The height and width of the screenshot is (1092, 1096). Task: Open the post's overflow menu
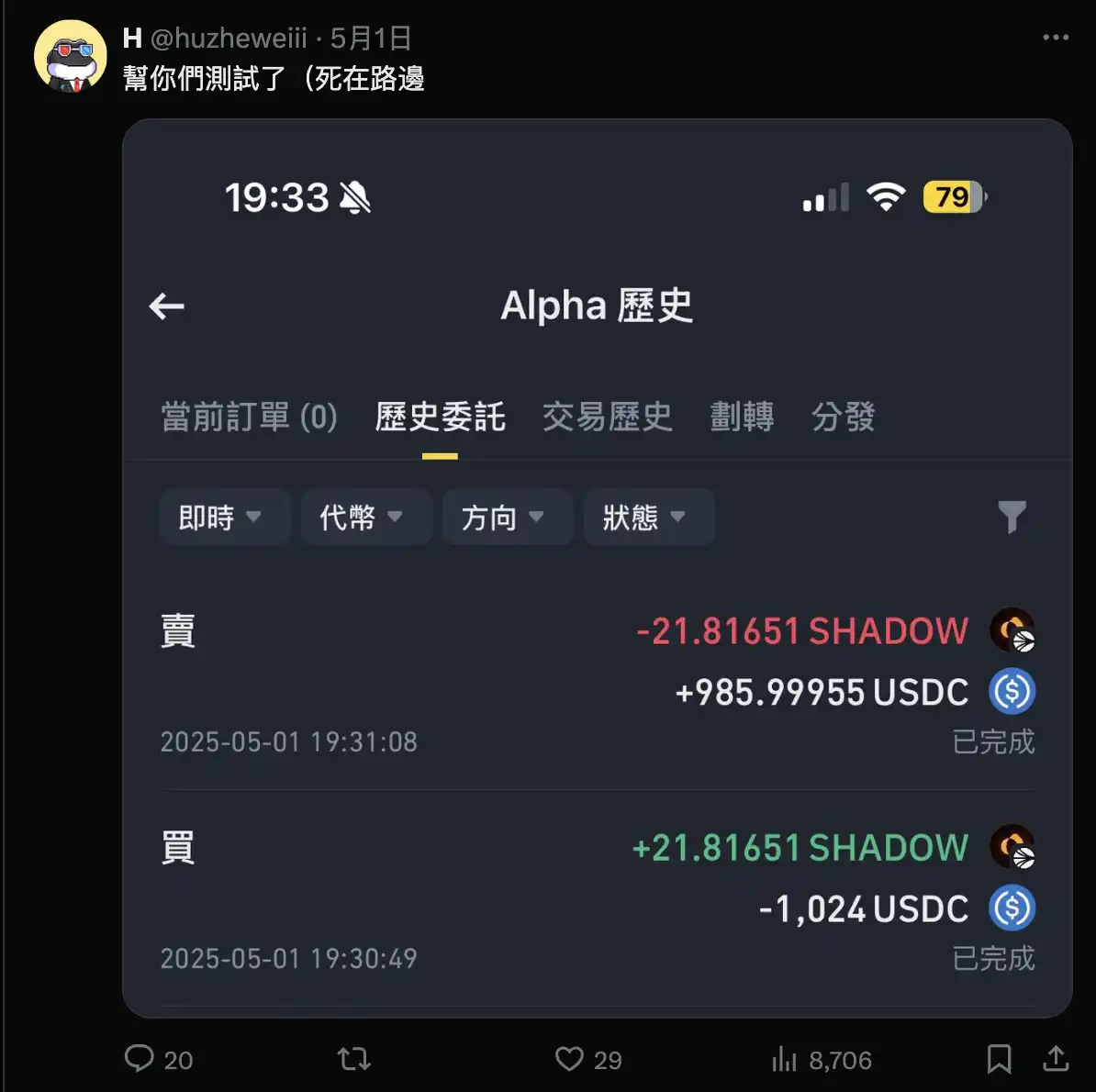click(1056, 38)
